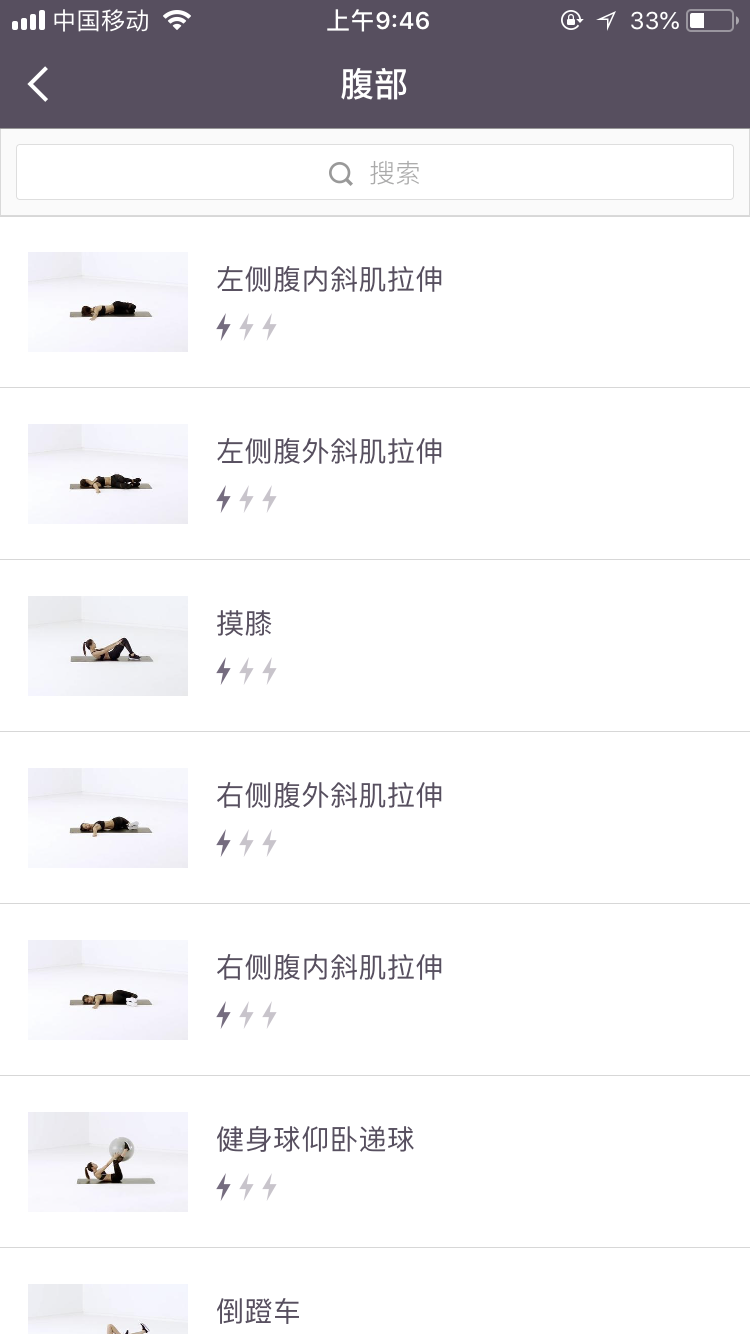
Task: Click the thumbnail image for 摸膝
Action: point(107,646)
